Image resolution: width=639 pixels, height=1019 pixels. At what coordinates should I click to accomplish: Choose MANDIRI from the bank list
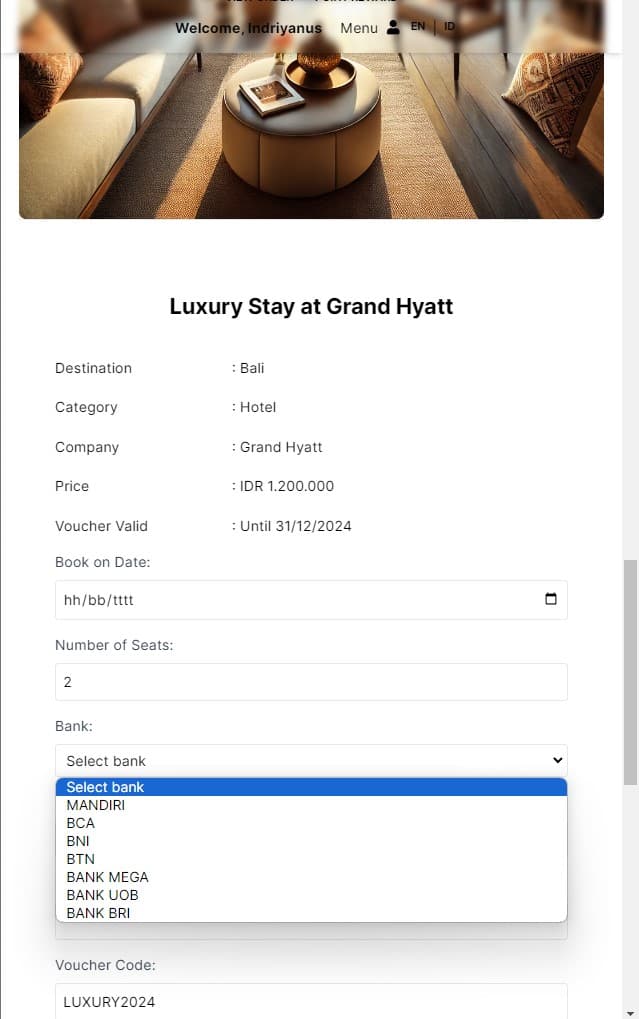(96, 805)
